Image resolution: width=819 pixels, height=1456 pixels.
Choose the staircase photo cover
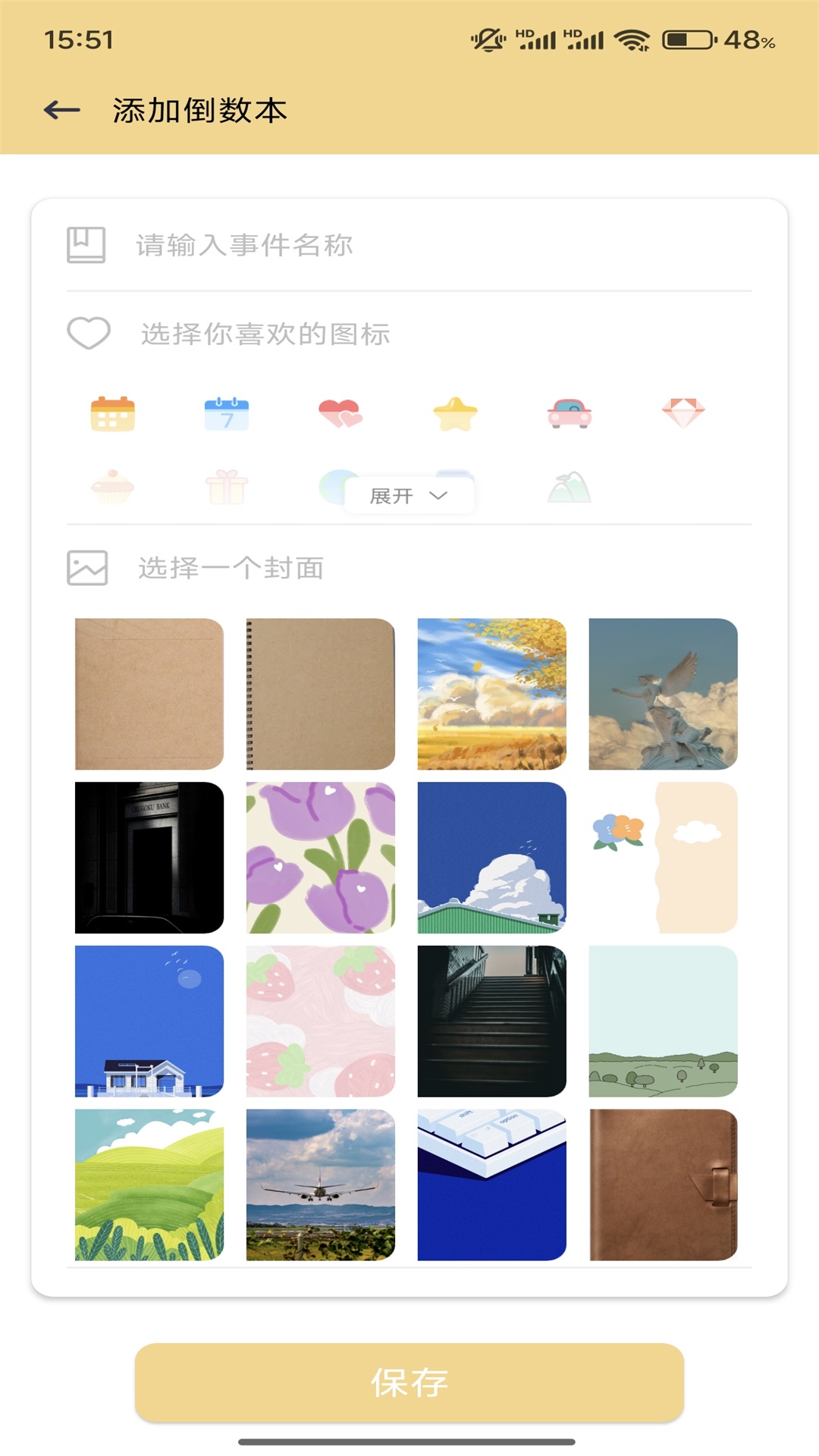pos(491,1019)
